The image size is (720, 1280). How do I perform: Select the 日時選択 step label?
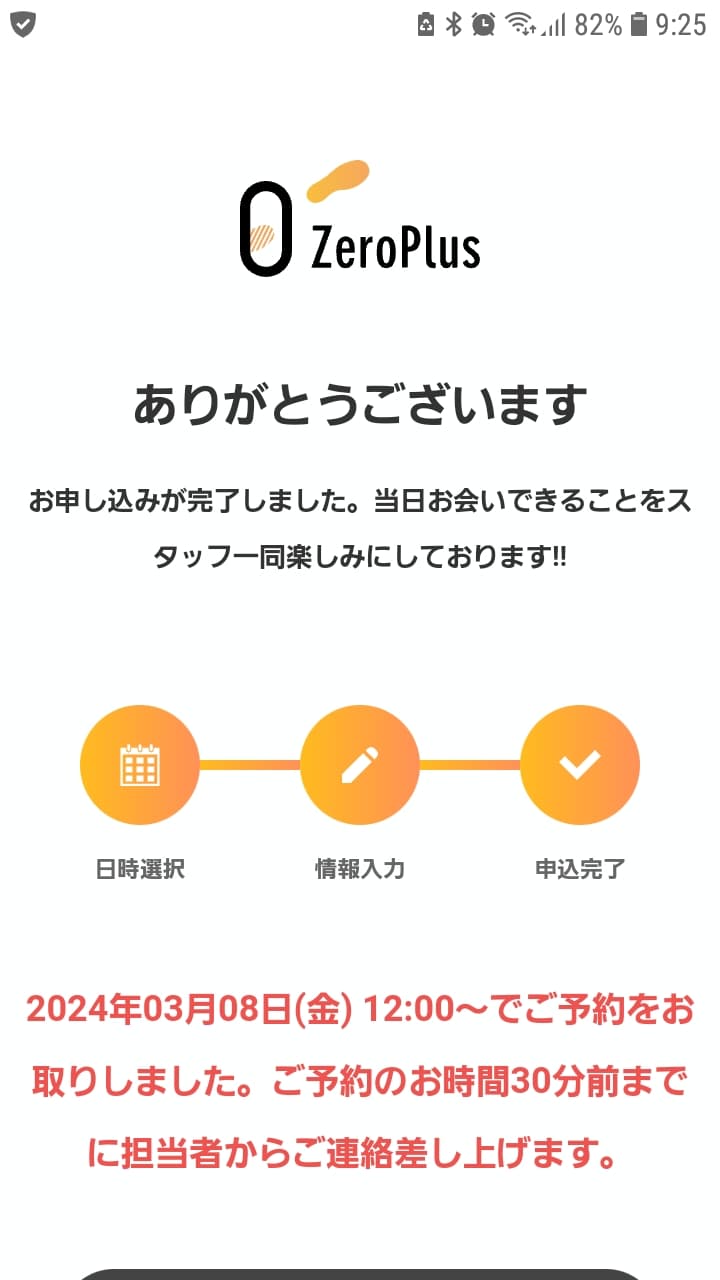(140, 869)
